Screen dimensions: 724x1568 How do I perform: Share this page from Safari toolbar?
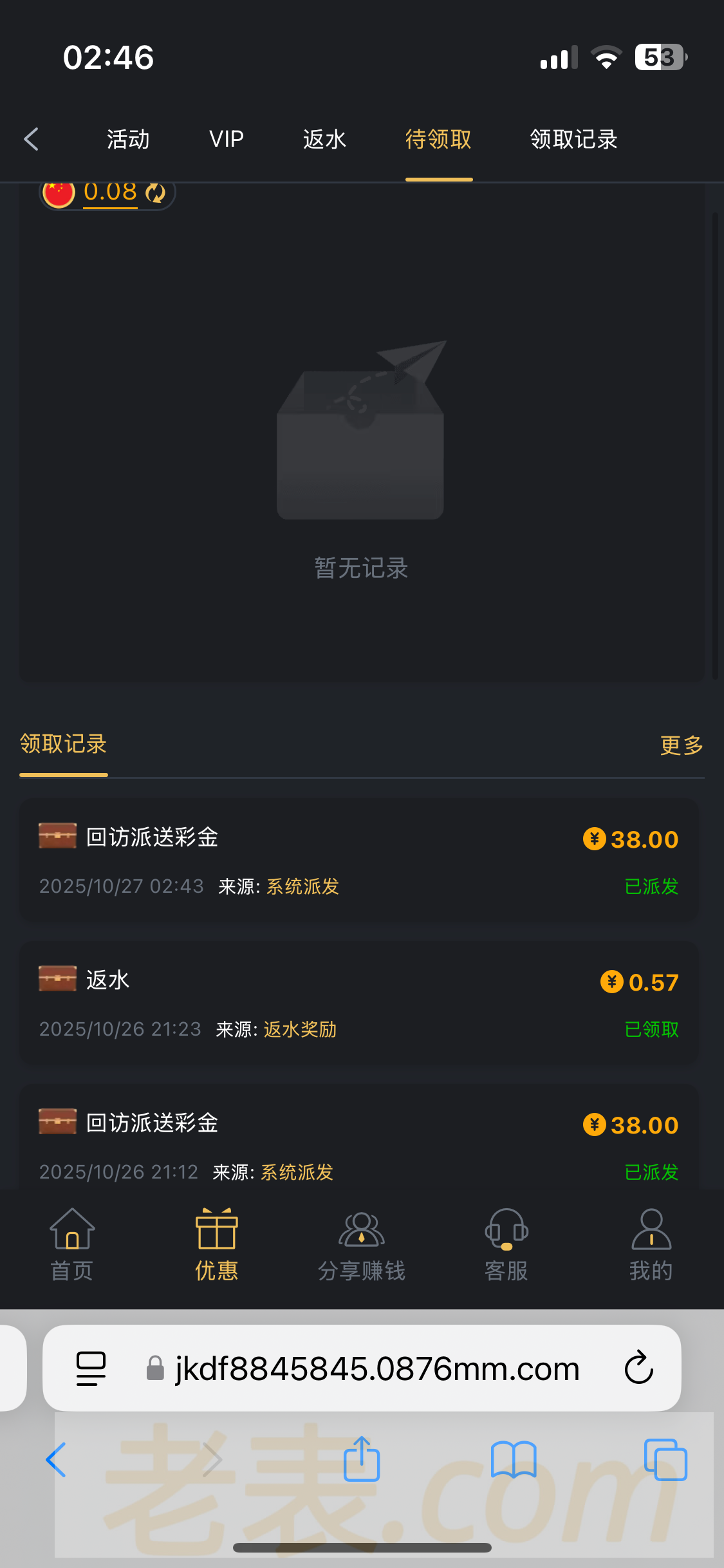pyautogui.click(x=362, y=1459)
